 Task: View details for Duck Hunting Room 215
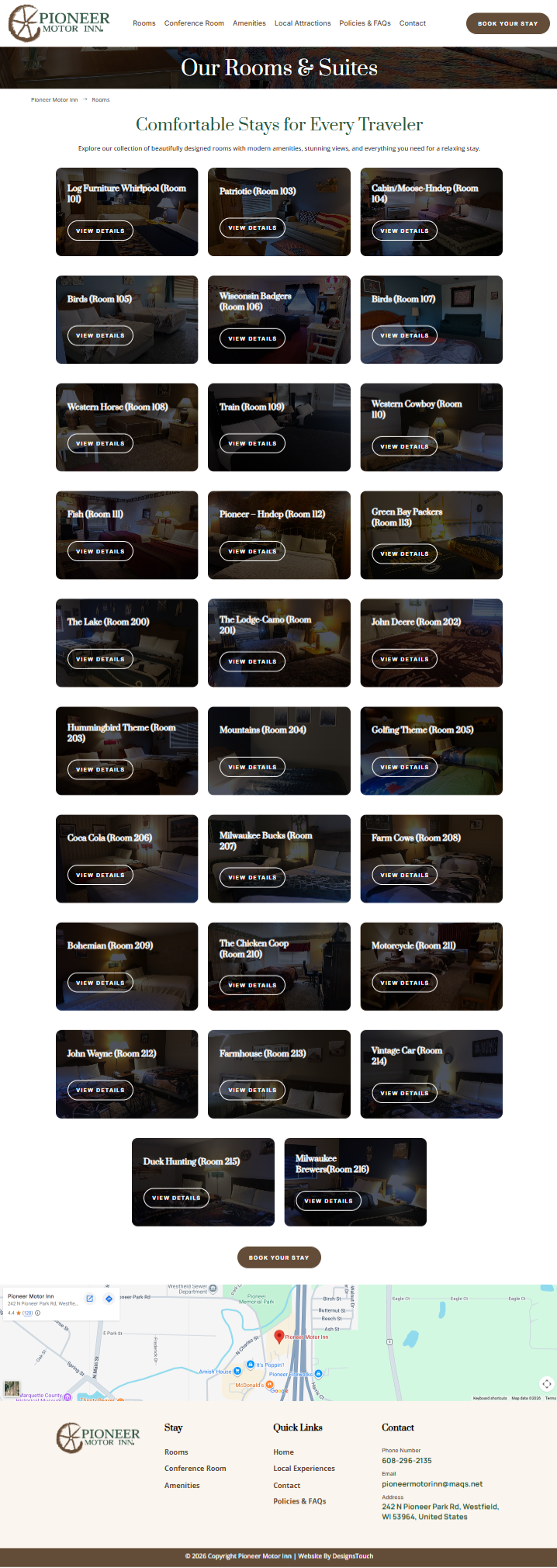176,1198
